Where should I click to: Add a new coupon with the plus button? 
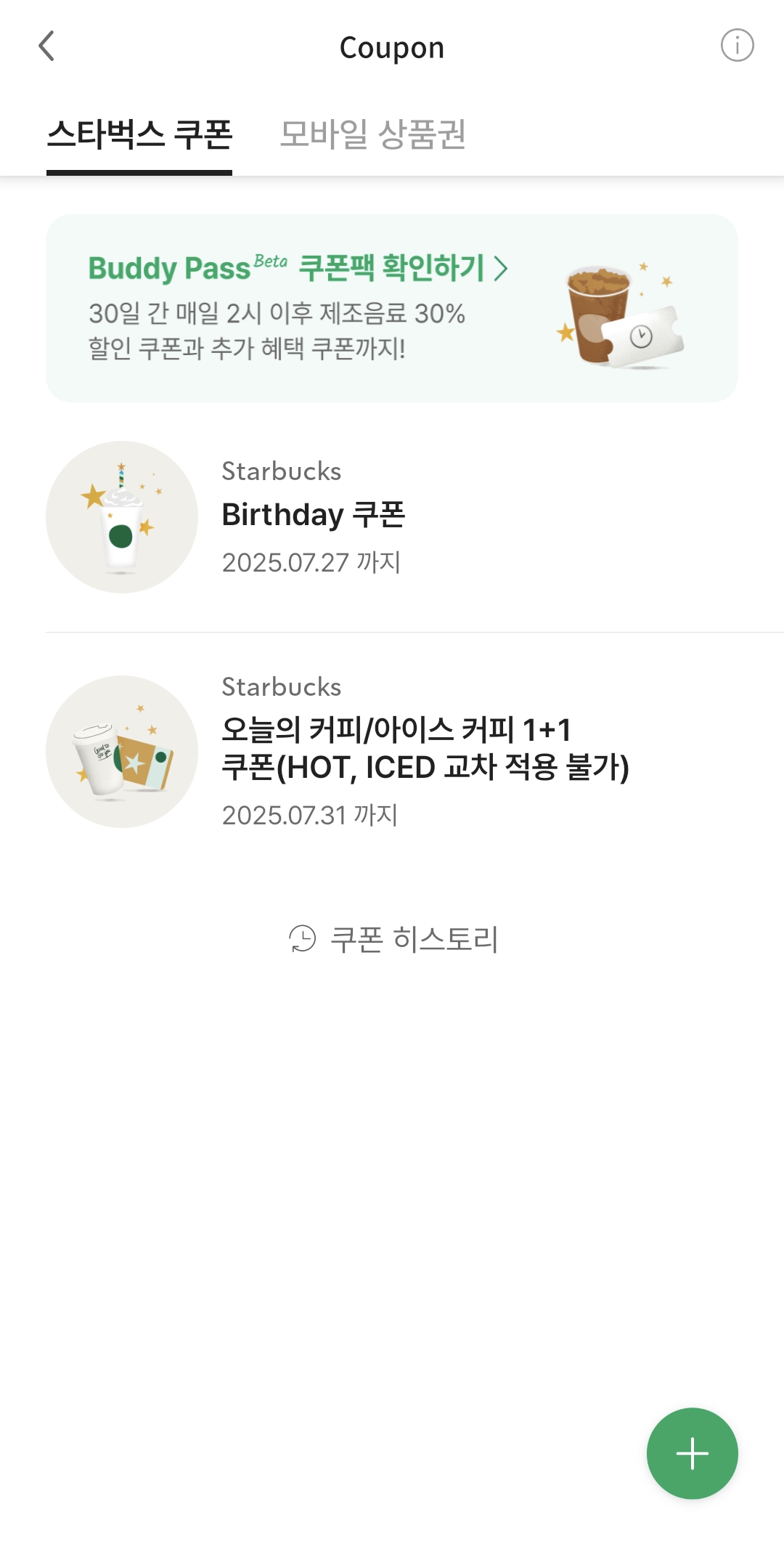(x=692, y=1453)
